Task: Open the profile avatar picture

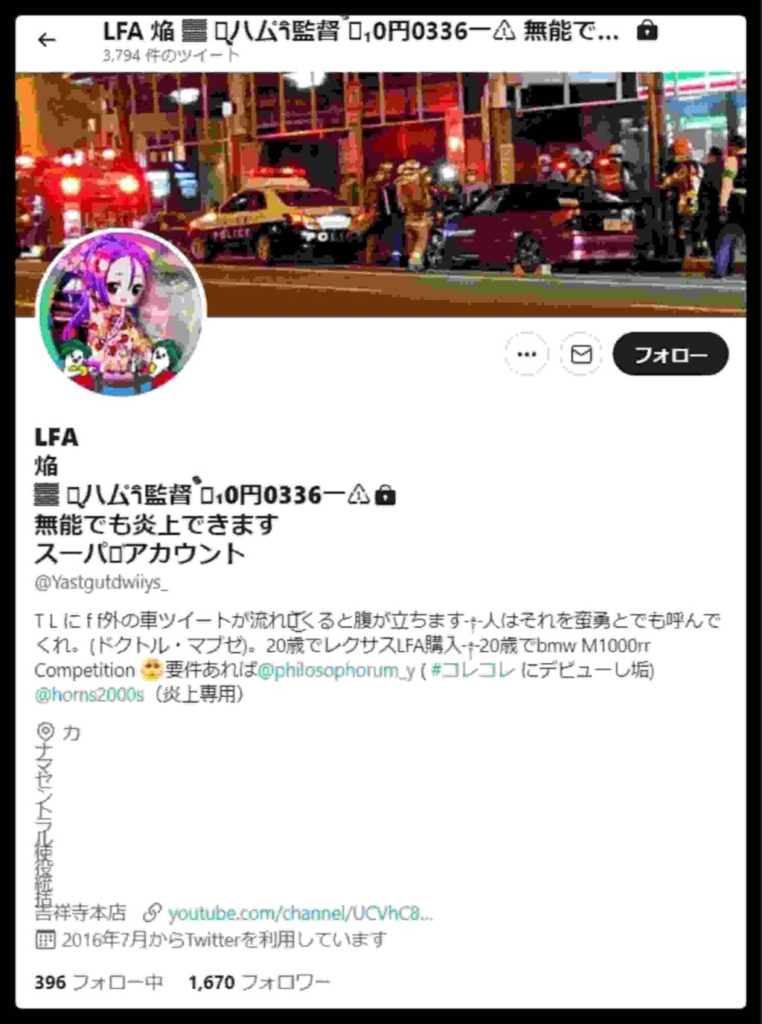Action: click(x=121, y=313)
